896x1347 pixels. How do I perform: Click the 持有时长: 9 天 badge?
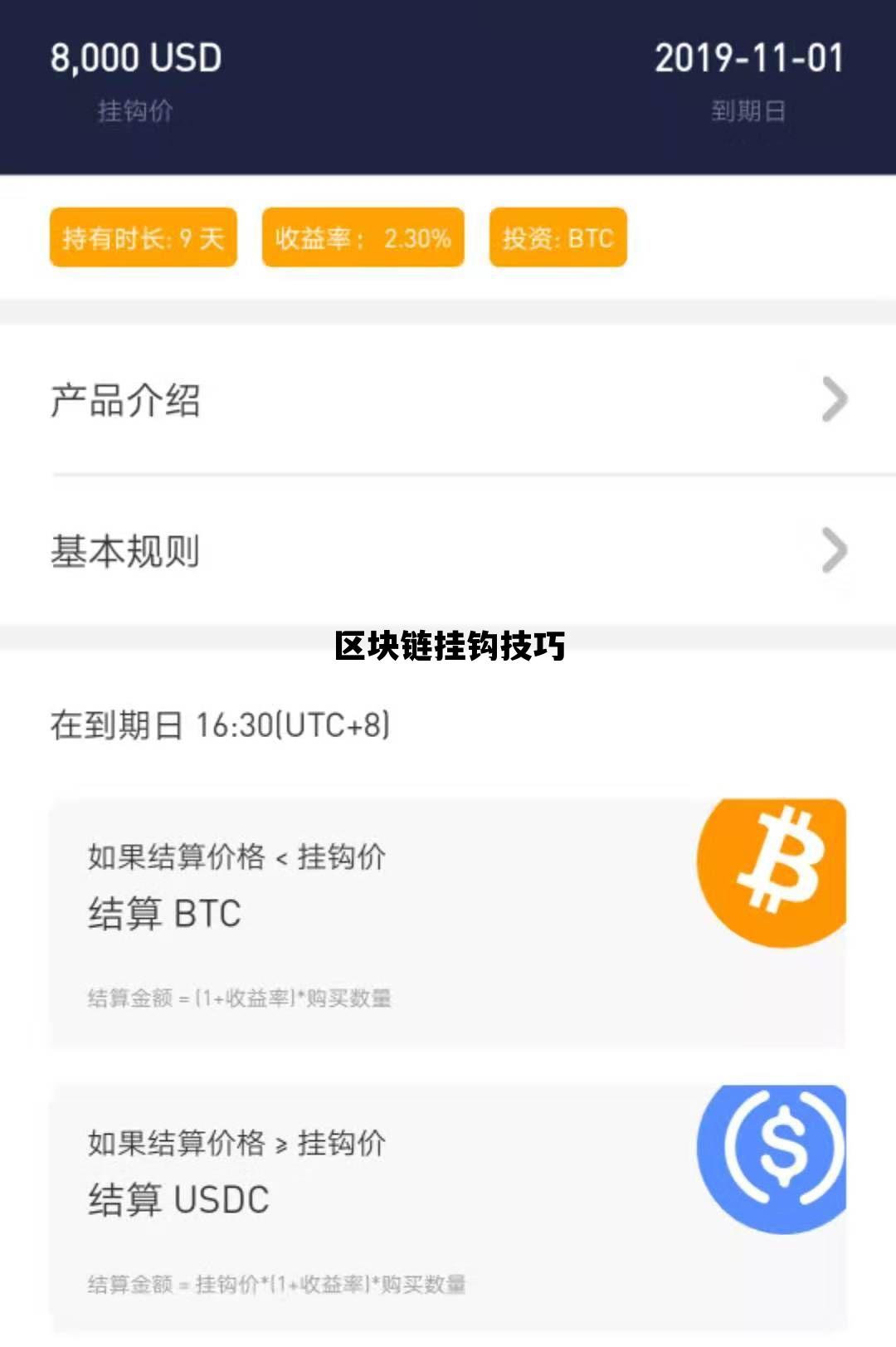143,238
